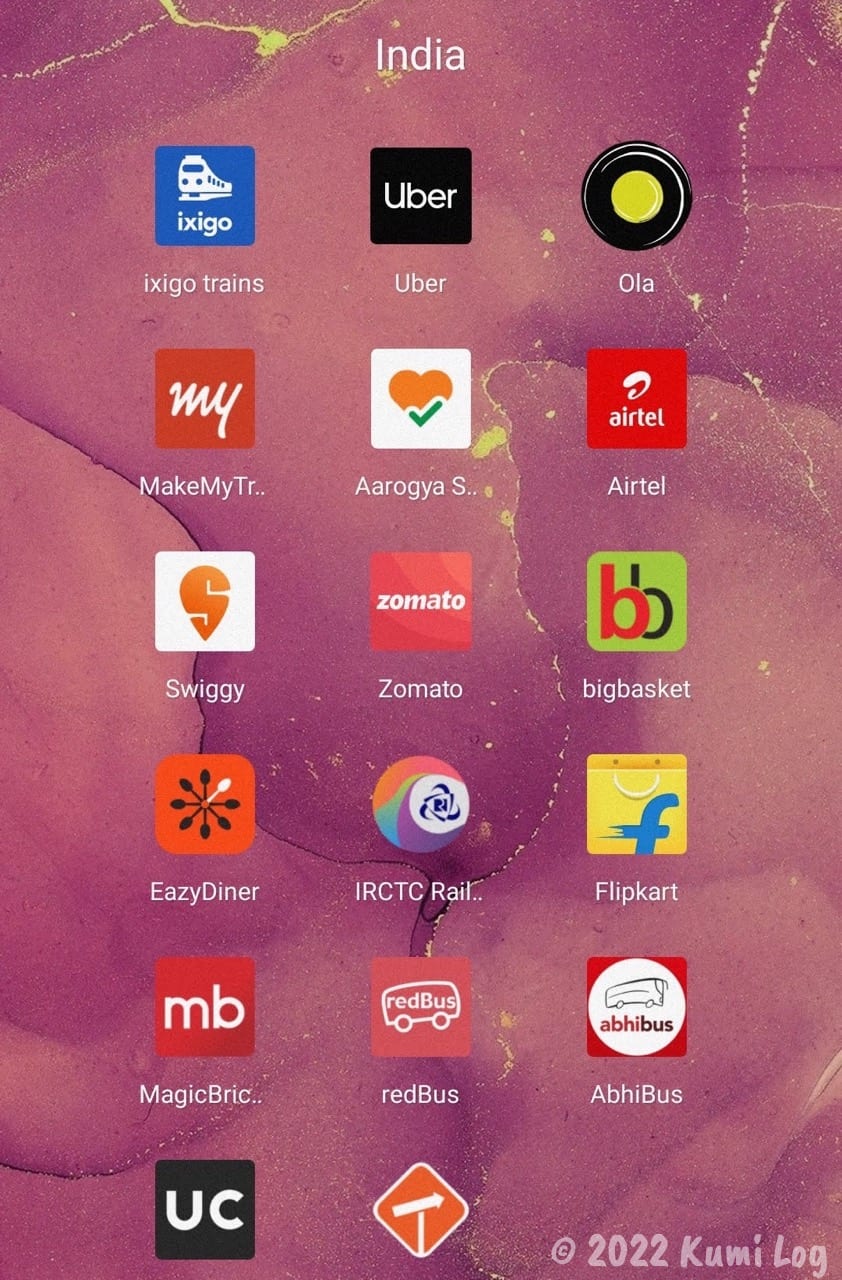Launch the Uber app
842x1280 pixels.
[420, 196]
